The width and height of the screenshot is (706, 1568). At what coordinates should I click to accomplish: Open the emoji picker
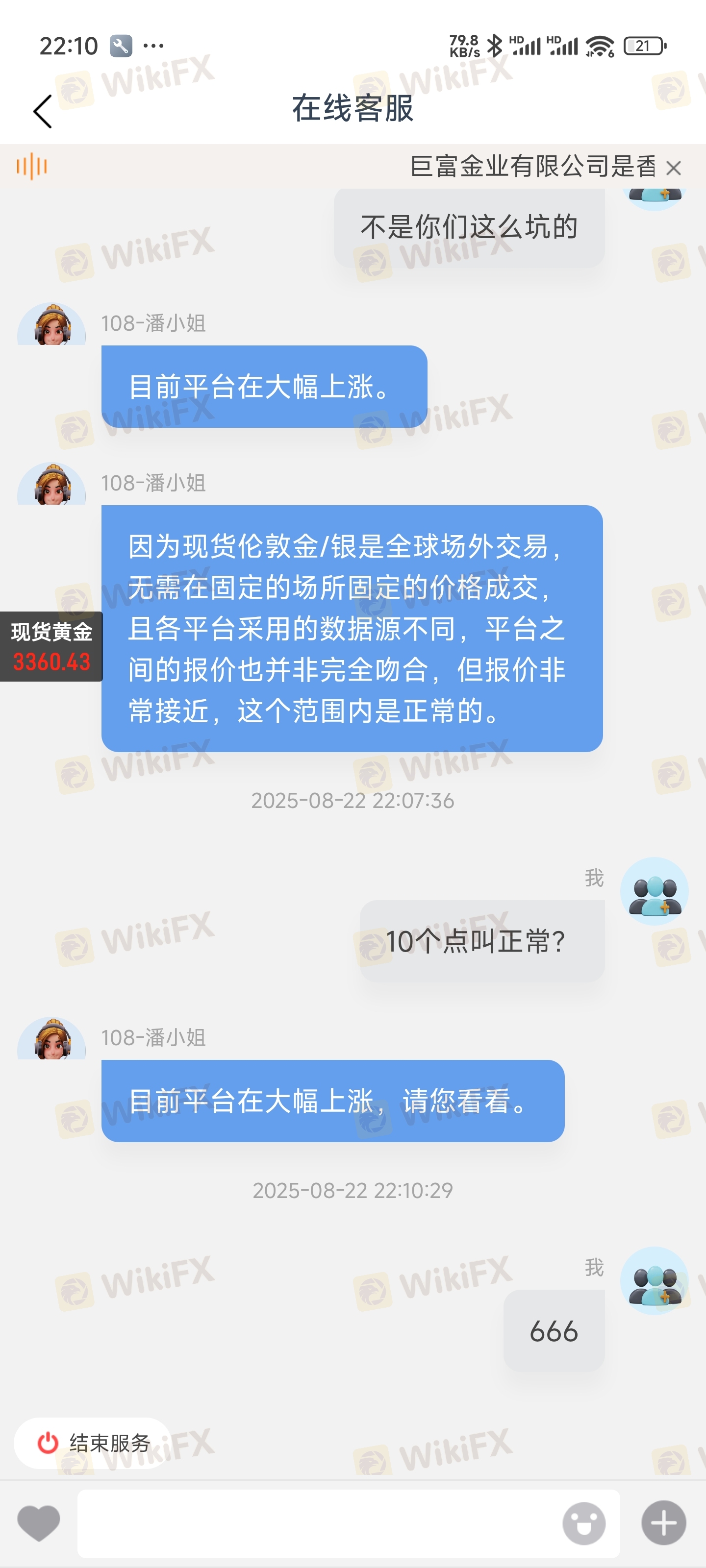pos(583,1523)
